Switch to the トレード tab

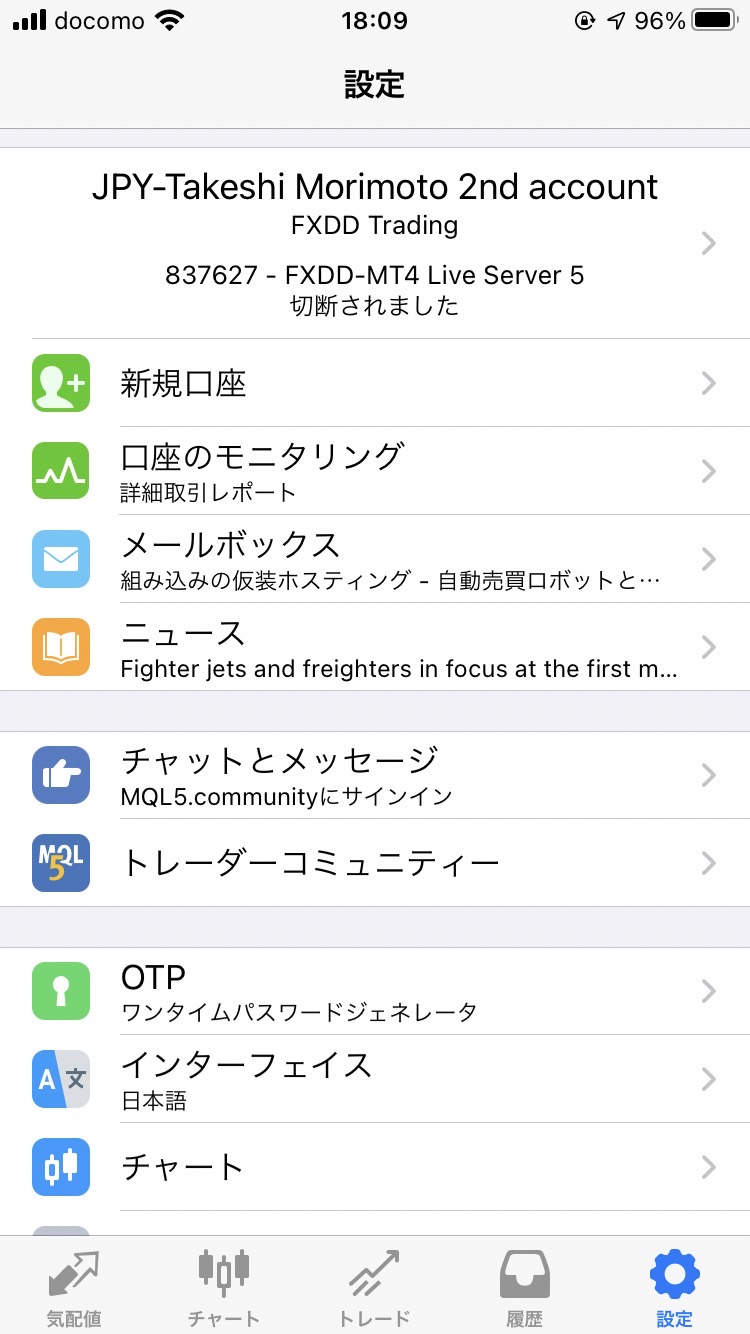pyautogui.click(x=375, y=1287)
